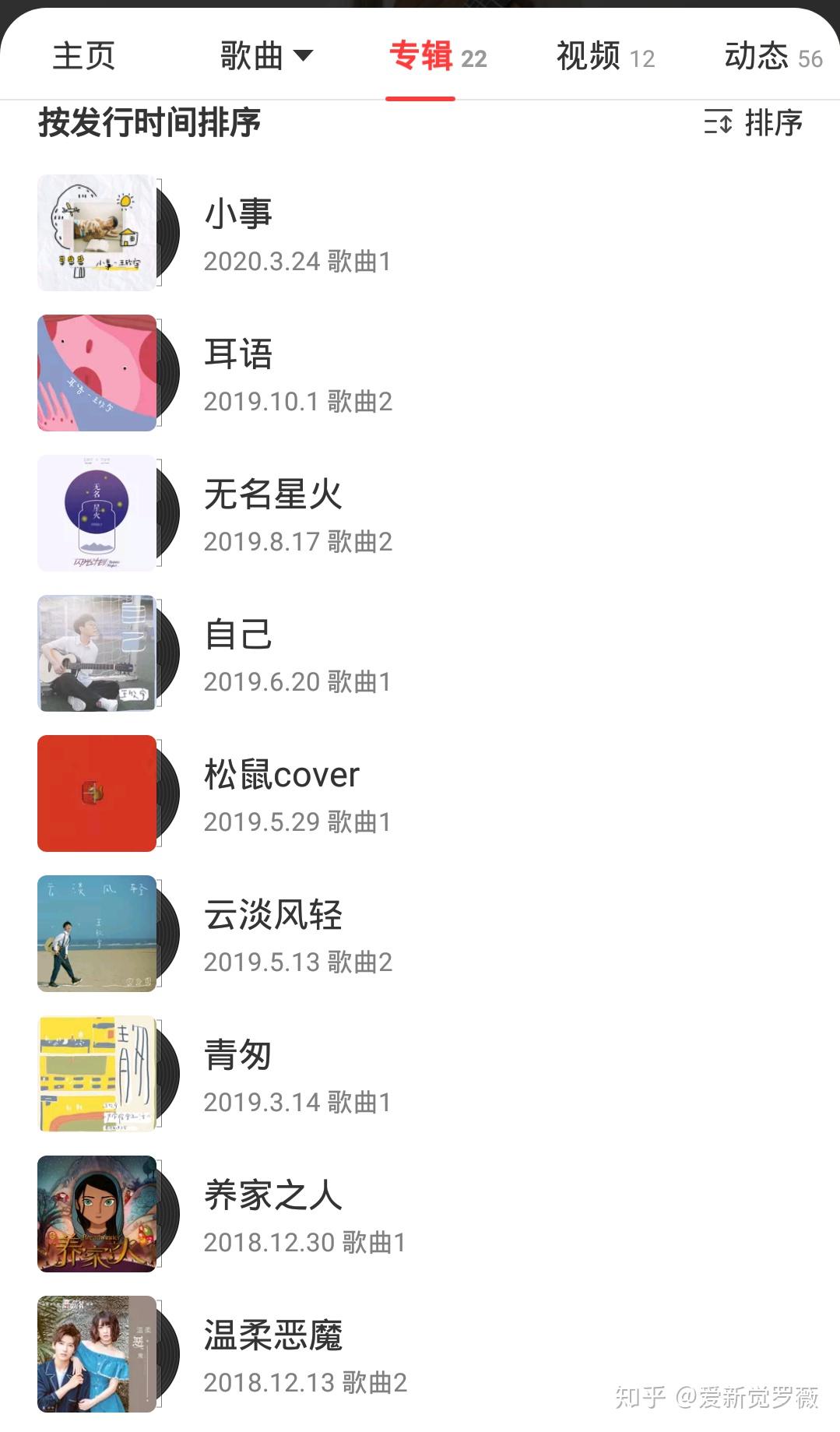The height and width of the screenshot is (1432, 840).
Task: Select the 专辑 tab
Action: click(x=438, y=56)
